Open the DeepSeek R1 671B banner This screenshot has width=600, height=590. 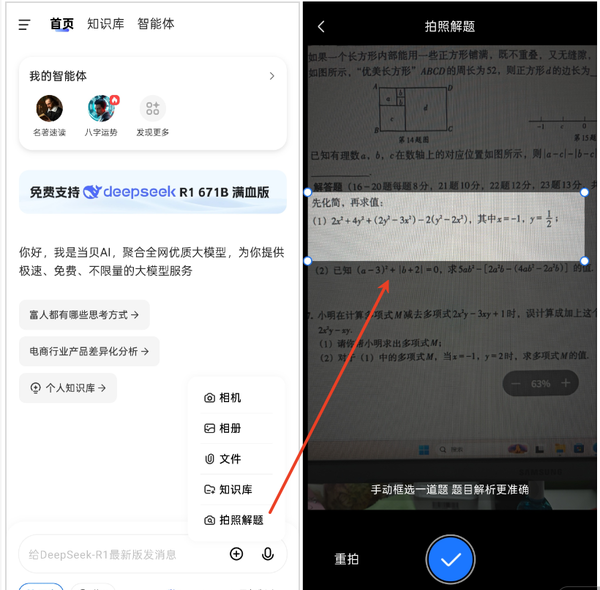151,192
